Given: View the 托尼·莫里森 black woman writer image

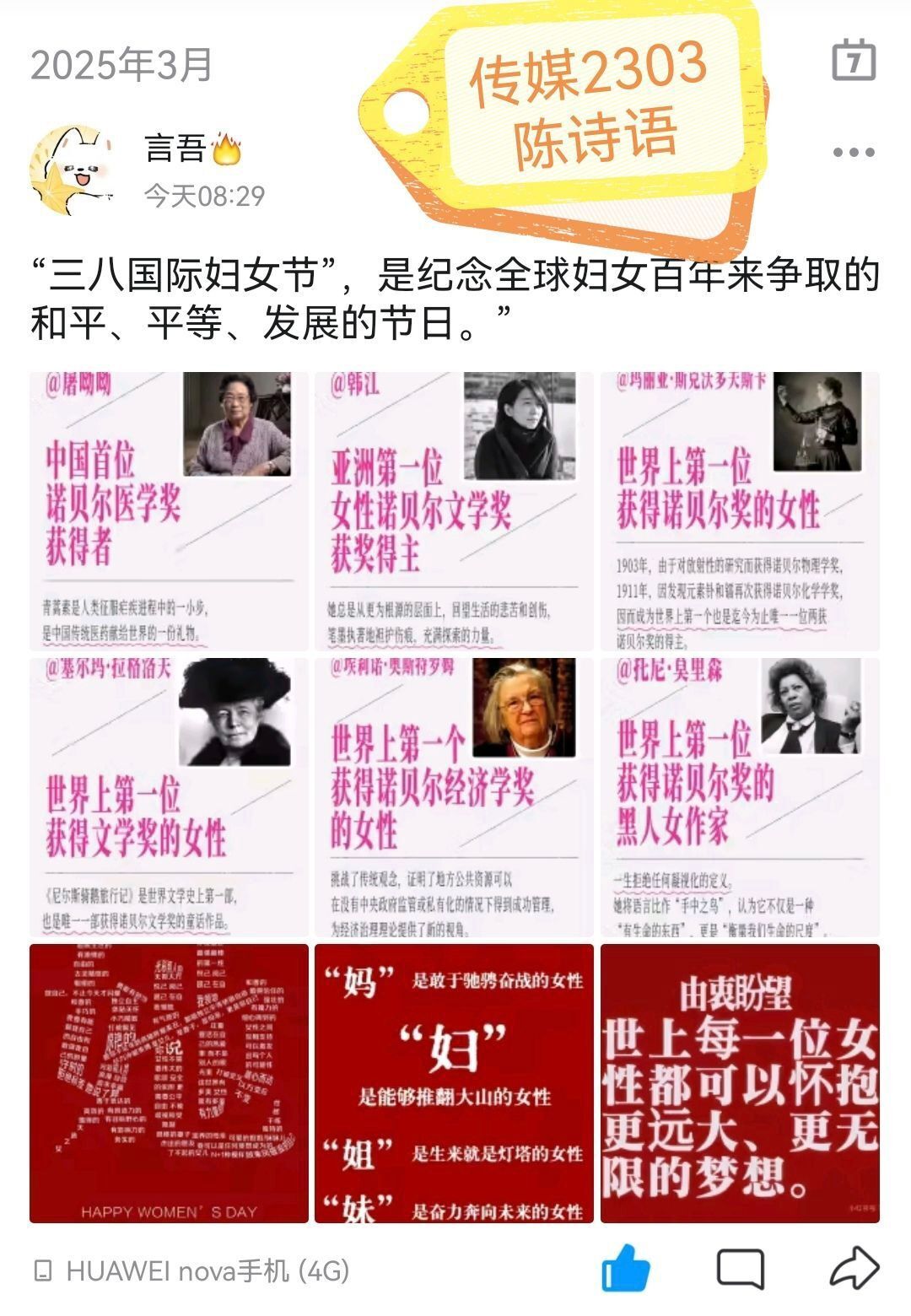Looking at the screenshot, I should click(740, 796).
